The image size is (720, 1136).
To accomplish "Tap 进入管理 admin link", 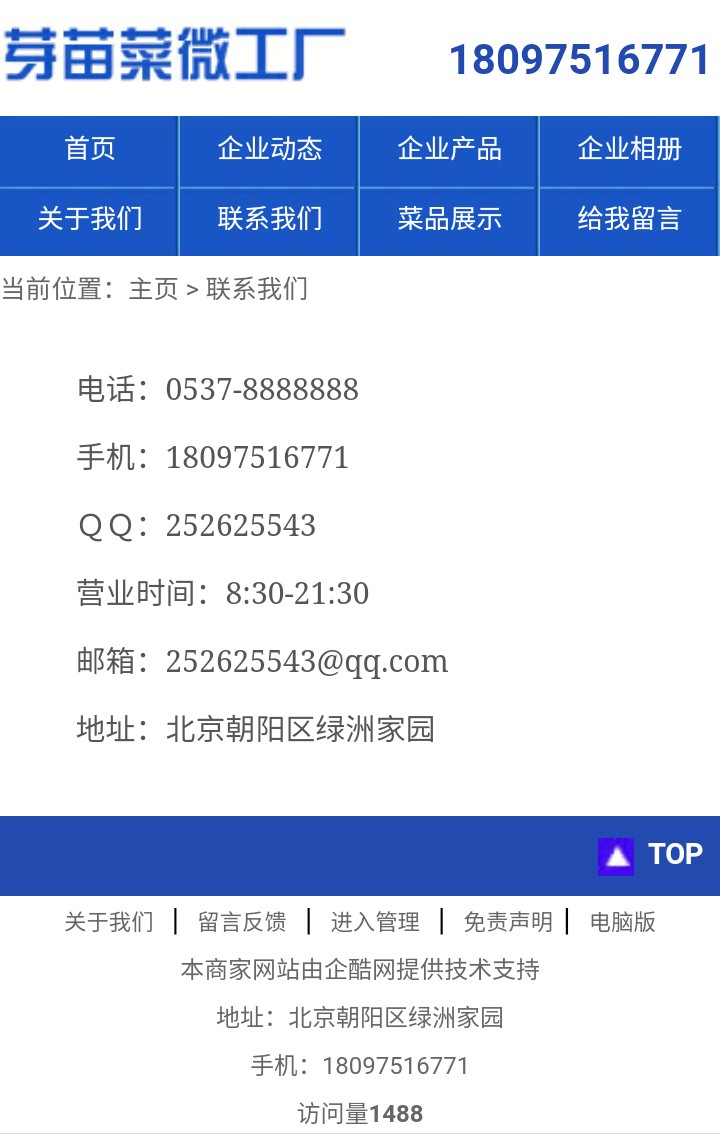I will [375, 922].
